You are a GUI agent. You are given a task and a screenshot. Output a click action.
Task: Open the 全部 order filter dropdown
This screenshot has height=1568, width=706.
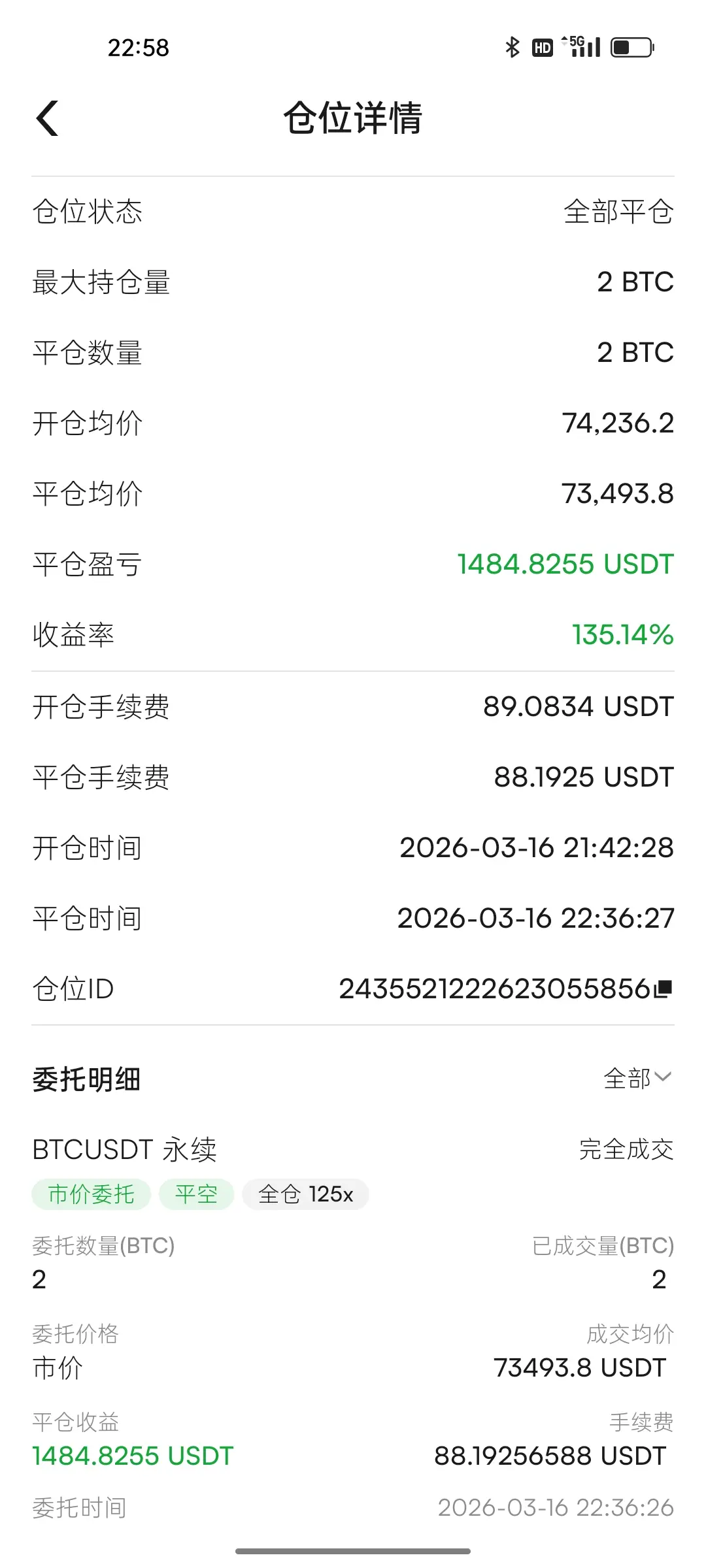click(x=637, y=1078)
